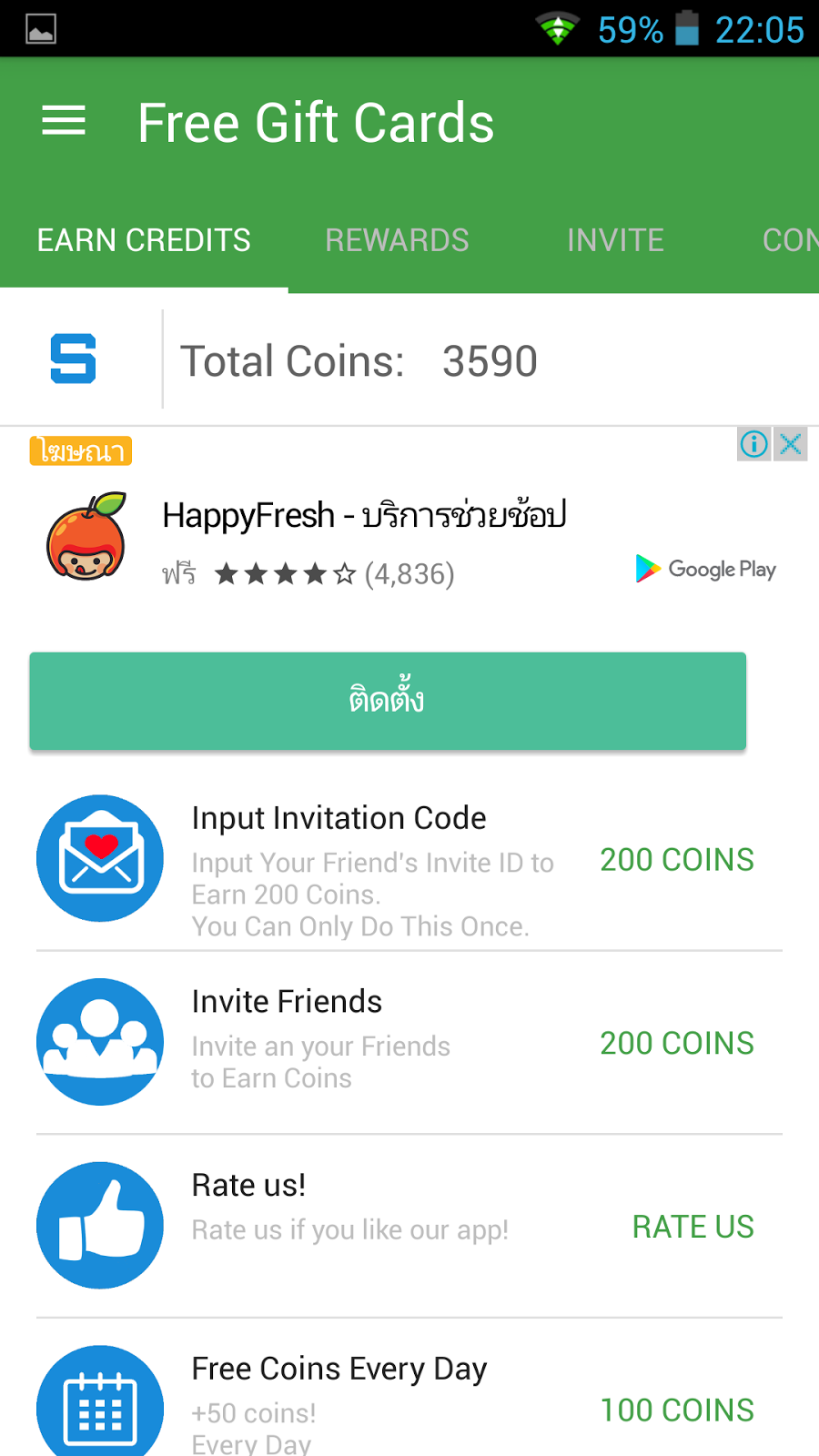Open the hamburger navigation drawer
The height and width of the screenshot is (1456, 819).
[x=64, y=122]
